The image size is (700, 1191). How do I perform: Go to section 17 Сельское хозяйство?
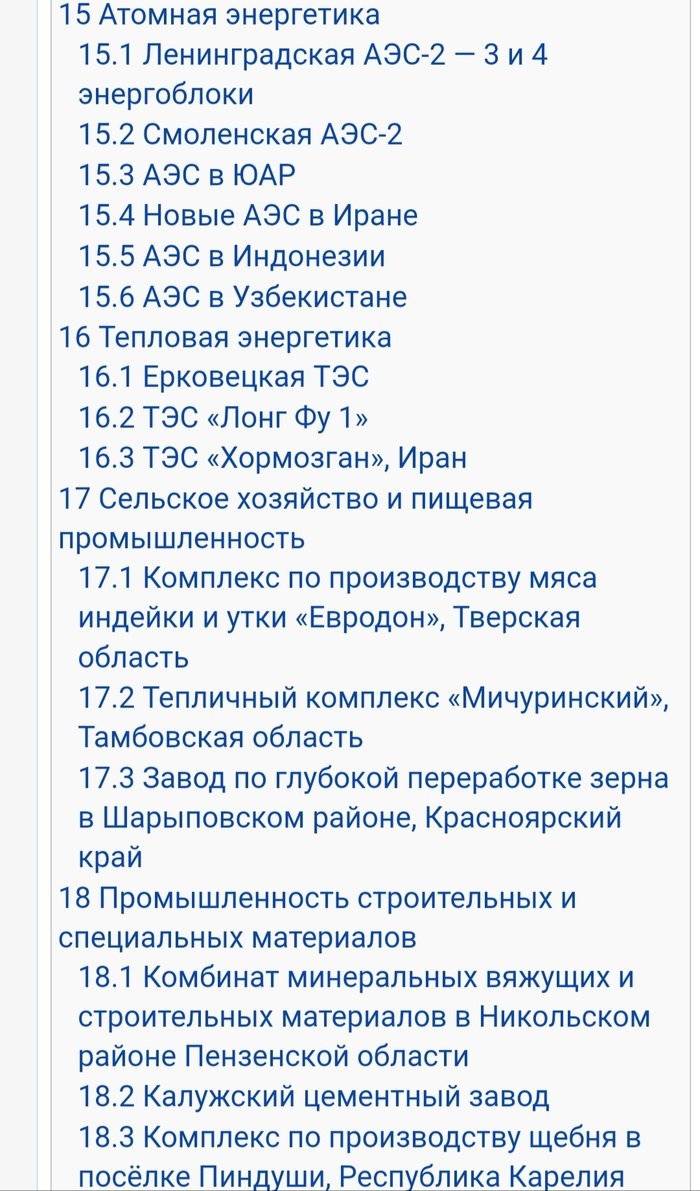[x=295, y=498]
